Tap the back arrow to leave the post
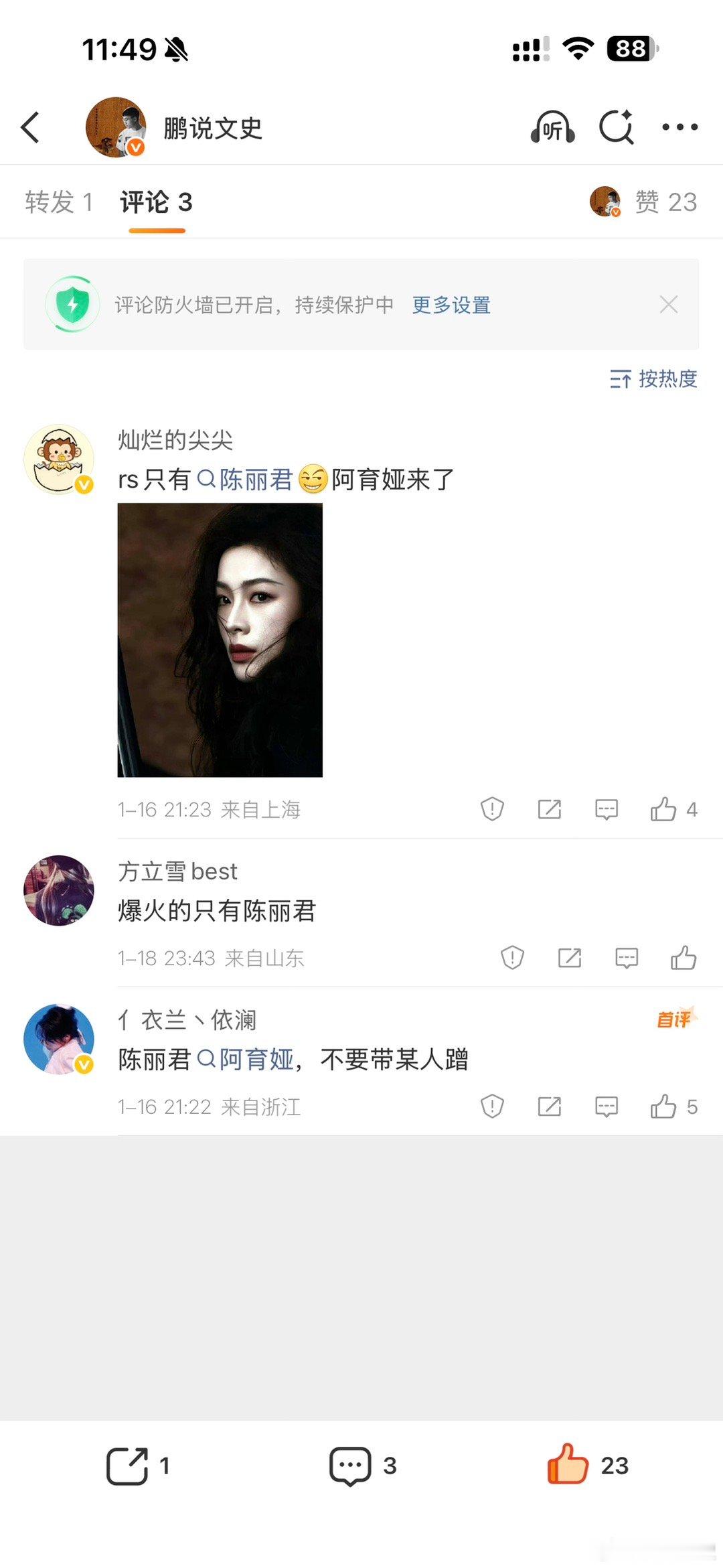 click(x=29, y=127)
